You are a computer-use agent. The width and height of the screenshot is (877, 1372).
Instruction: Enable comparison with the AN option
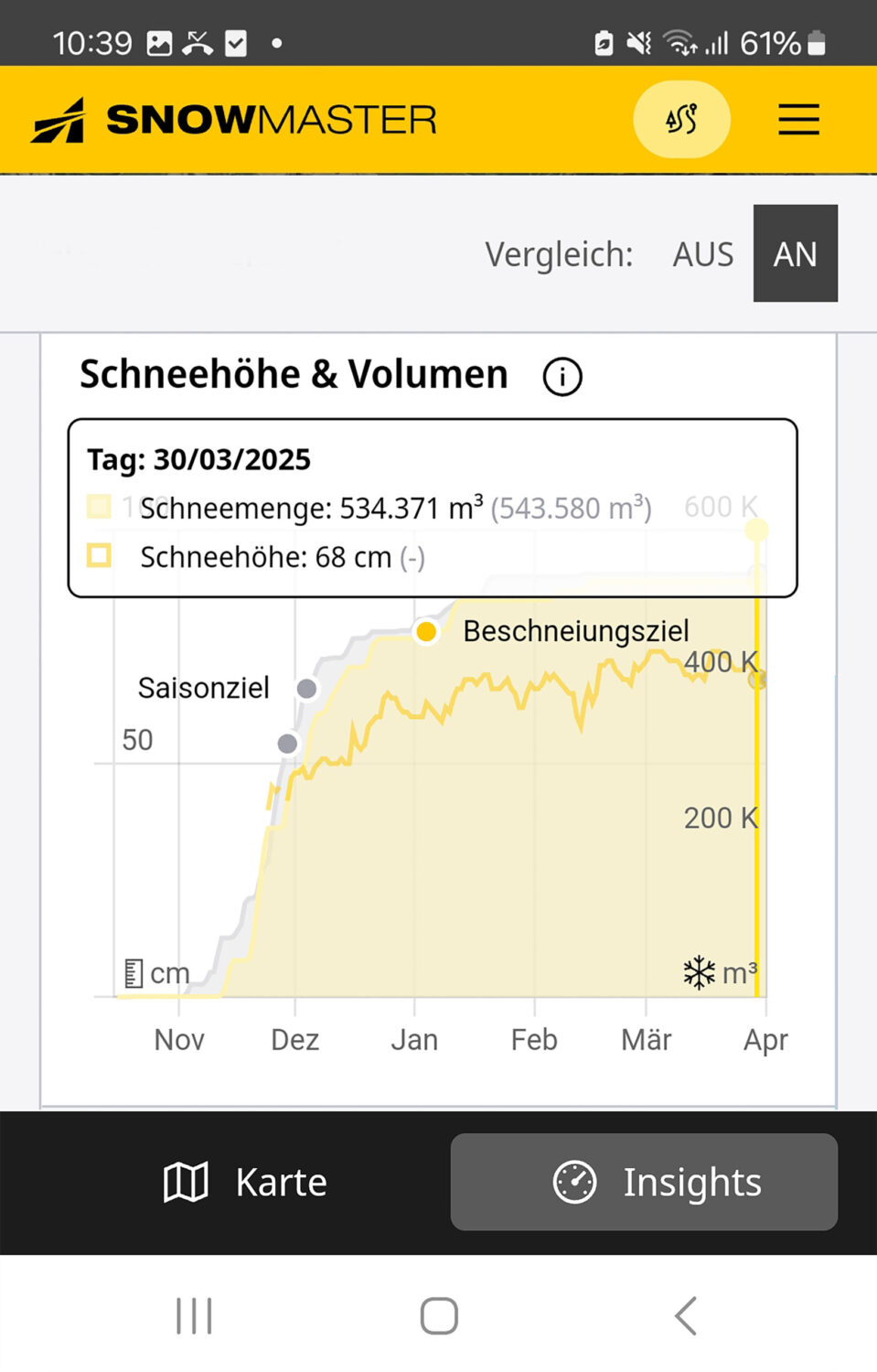(x=795, y=254)
